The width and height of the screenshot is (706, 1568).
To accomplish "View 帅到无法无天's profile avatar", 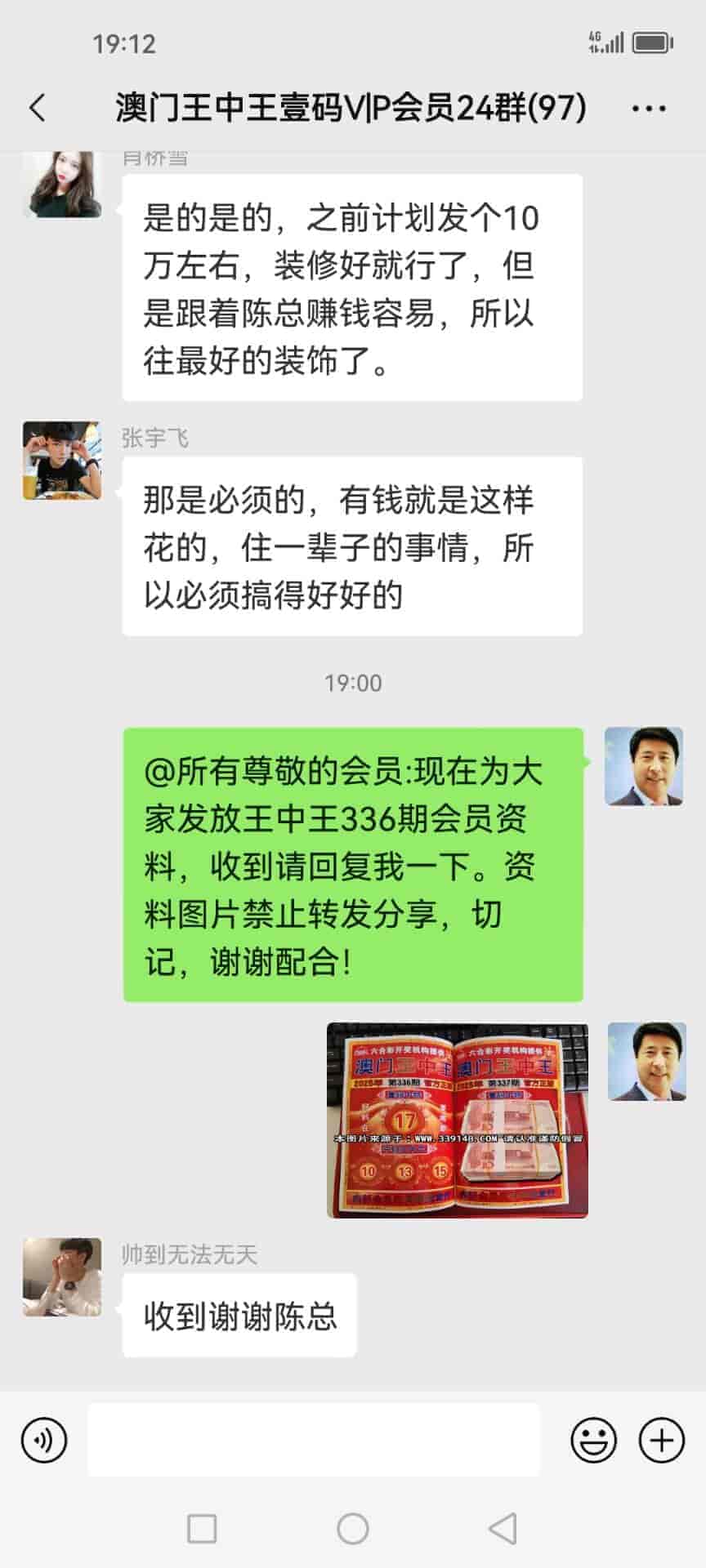I will click(62, 1276).
